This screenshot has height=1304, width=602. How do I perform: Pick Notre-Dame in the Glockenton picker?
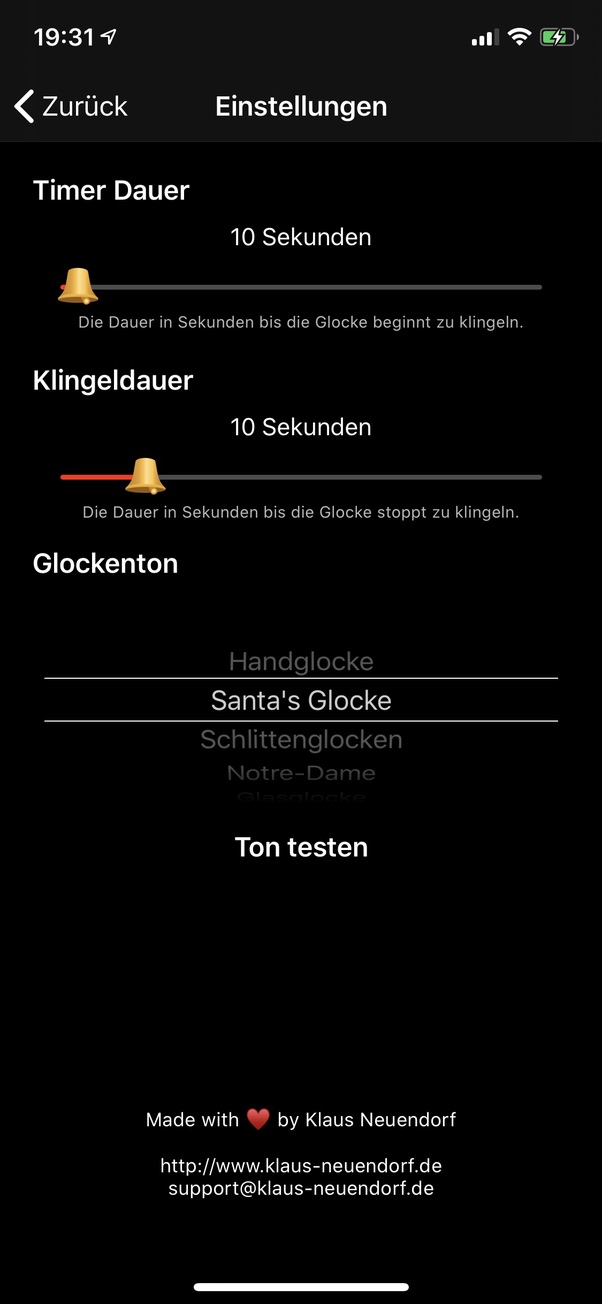(x=301, y=773)
